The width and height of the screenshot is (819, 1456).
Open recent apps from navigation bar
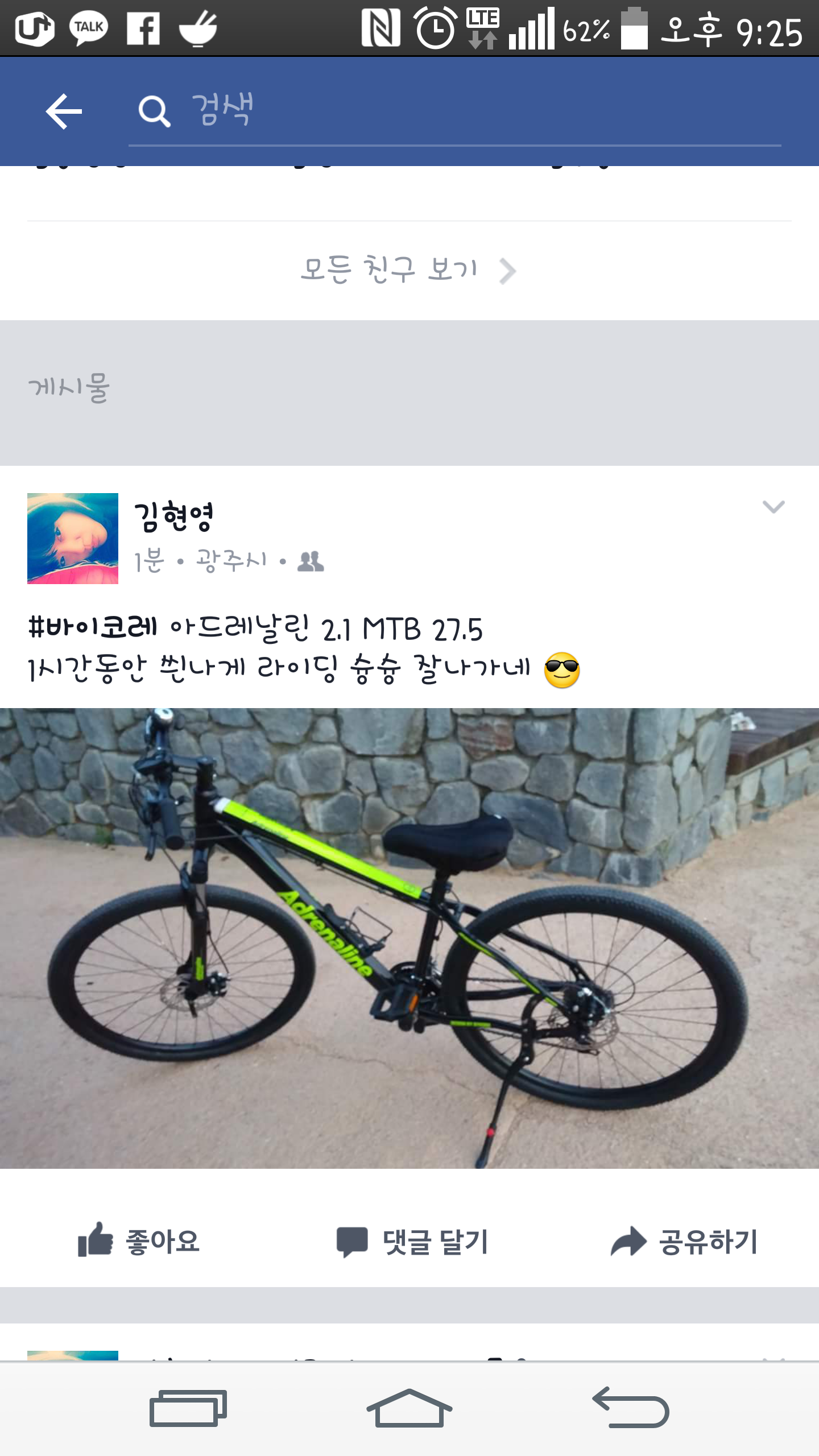[x=188, y=1408]
